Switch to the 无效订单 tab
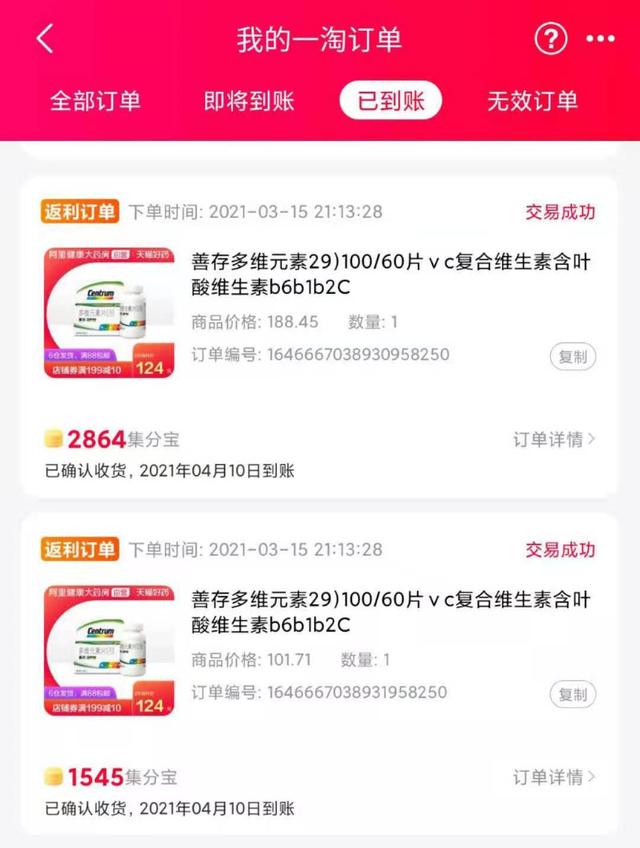 [532, 101]
